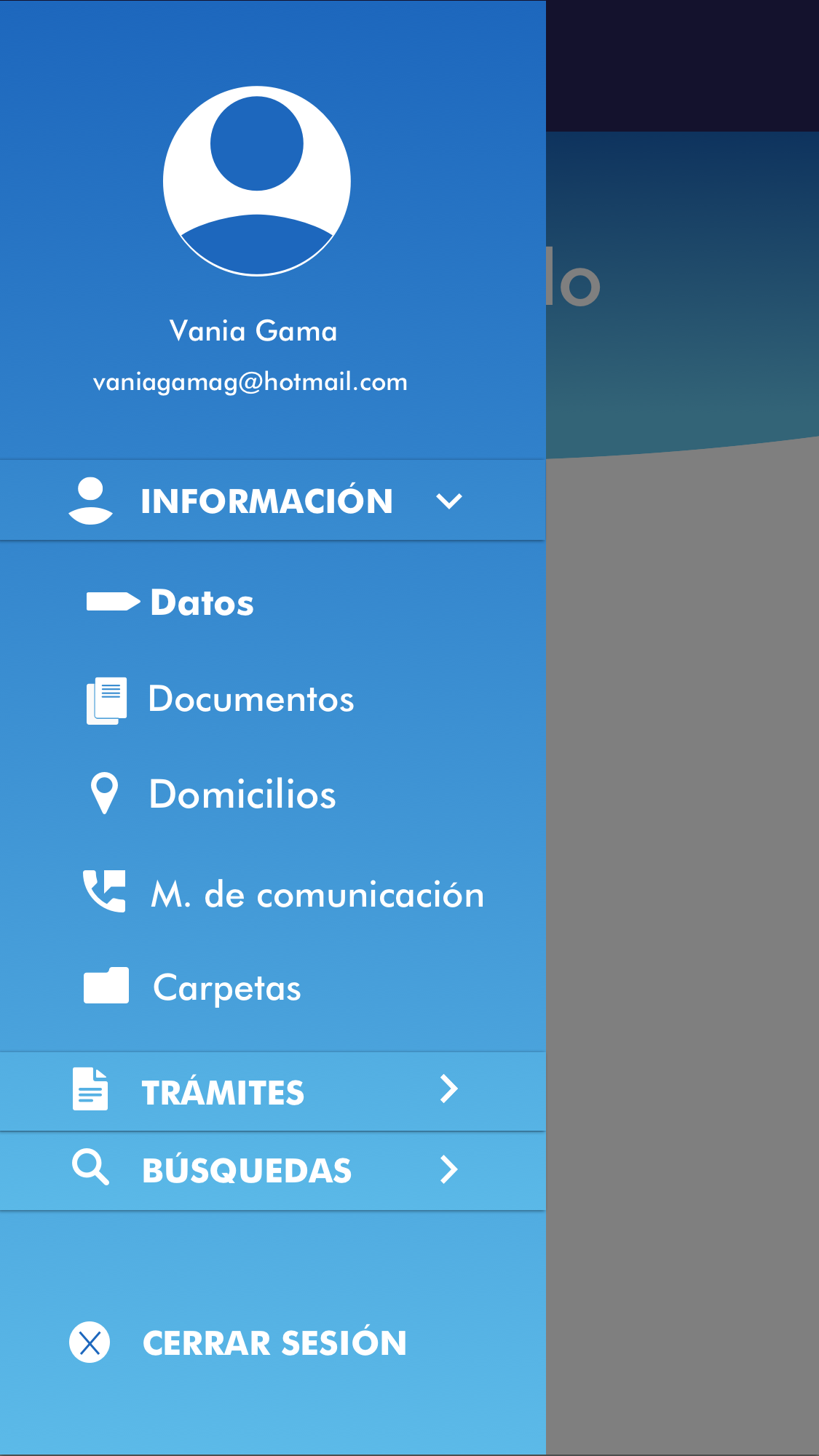Open the Datos menu item

tap(202, 602)
